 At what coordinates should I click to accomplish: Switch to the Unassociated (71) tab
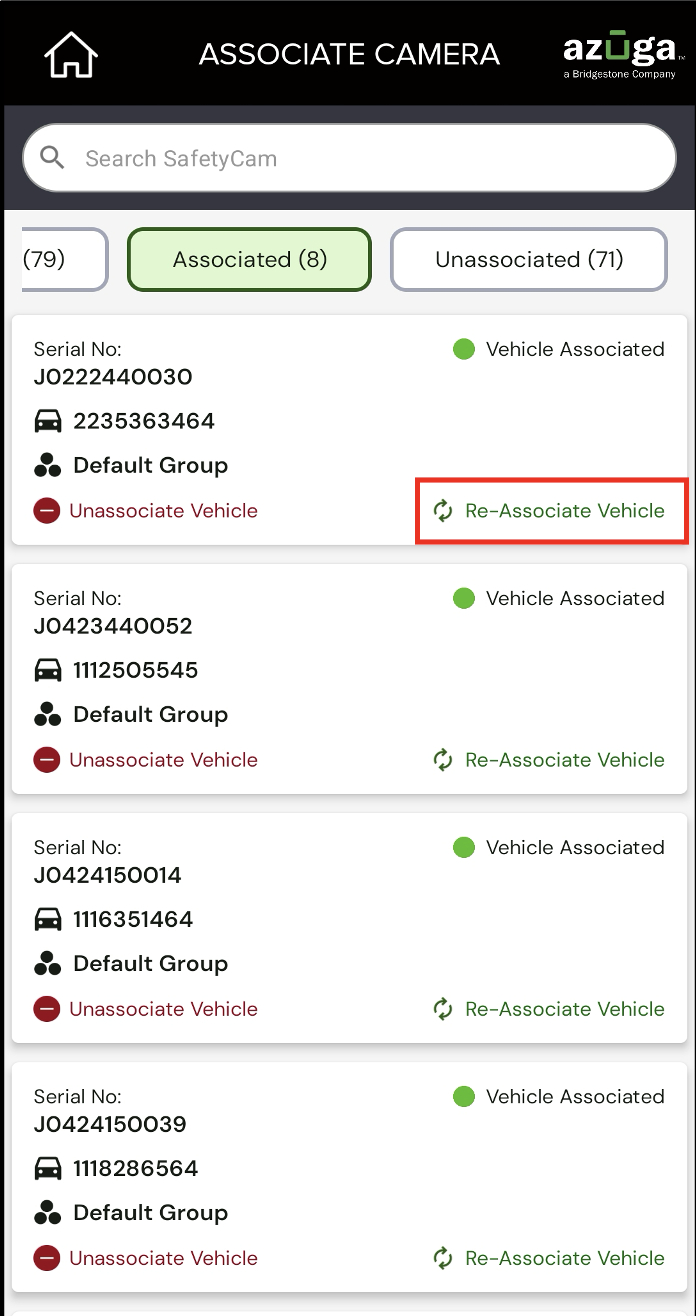point(529,260)
